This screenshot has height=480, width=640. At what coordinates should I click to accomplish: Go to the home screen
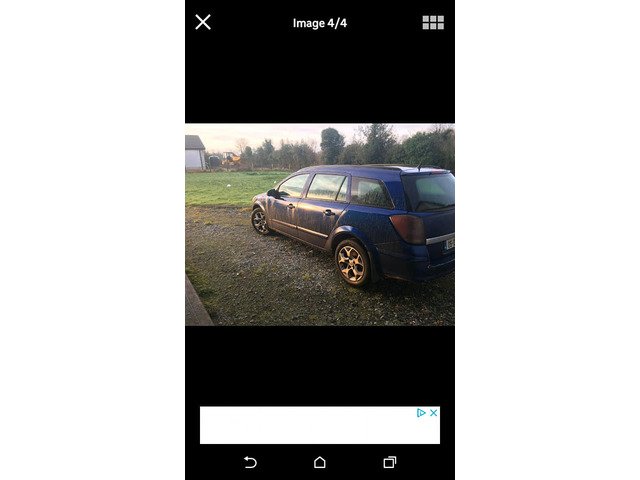tap(320, 462)
